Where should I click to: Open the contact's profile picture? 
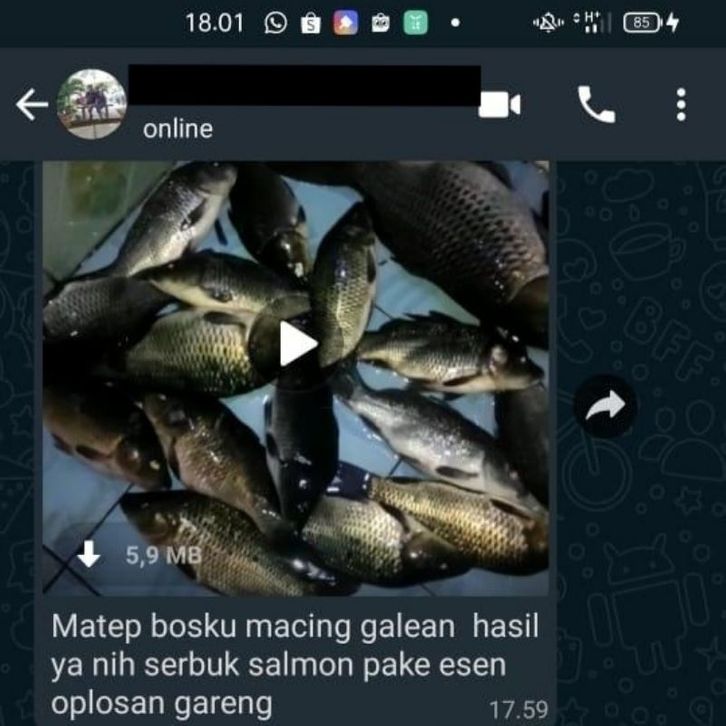[92, 104]
